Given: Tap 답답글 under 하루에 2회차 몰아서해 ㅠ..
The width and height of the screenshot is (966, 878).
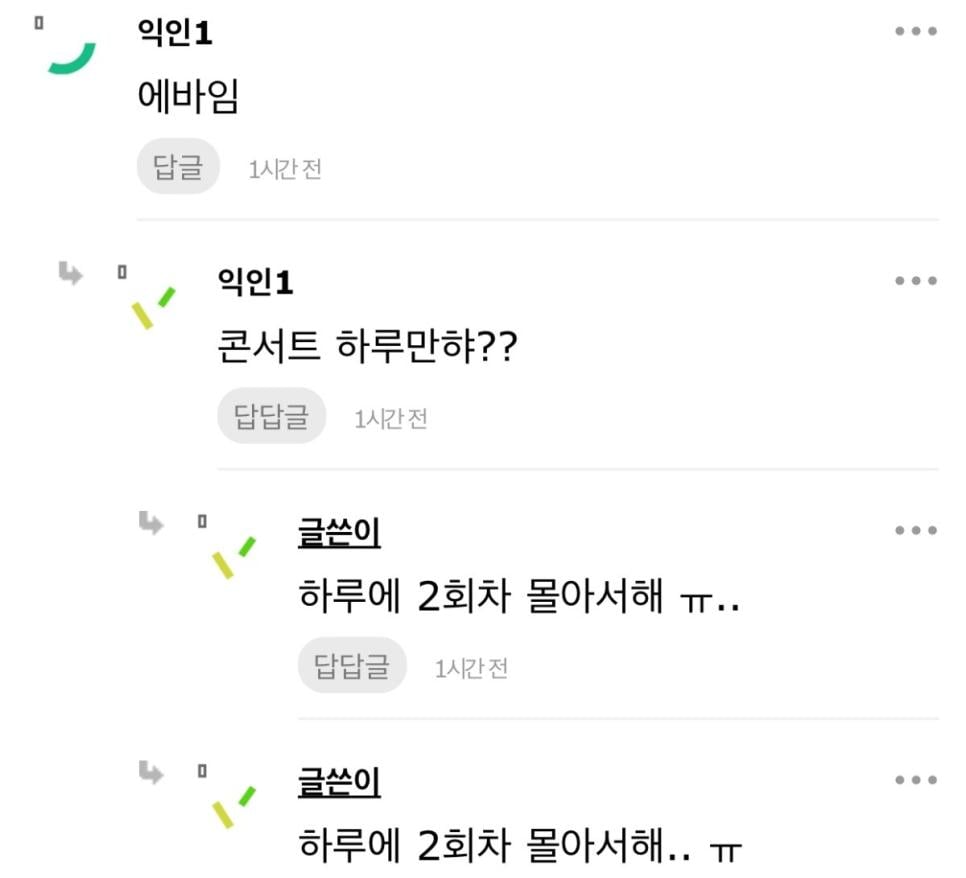Looking at the screenshot, I should pos(352,665).
